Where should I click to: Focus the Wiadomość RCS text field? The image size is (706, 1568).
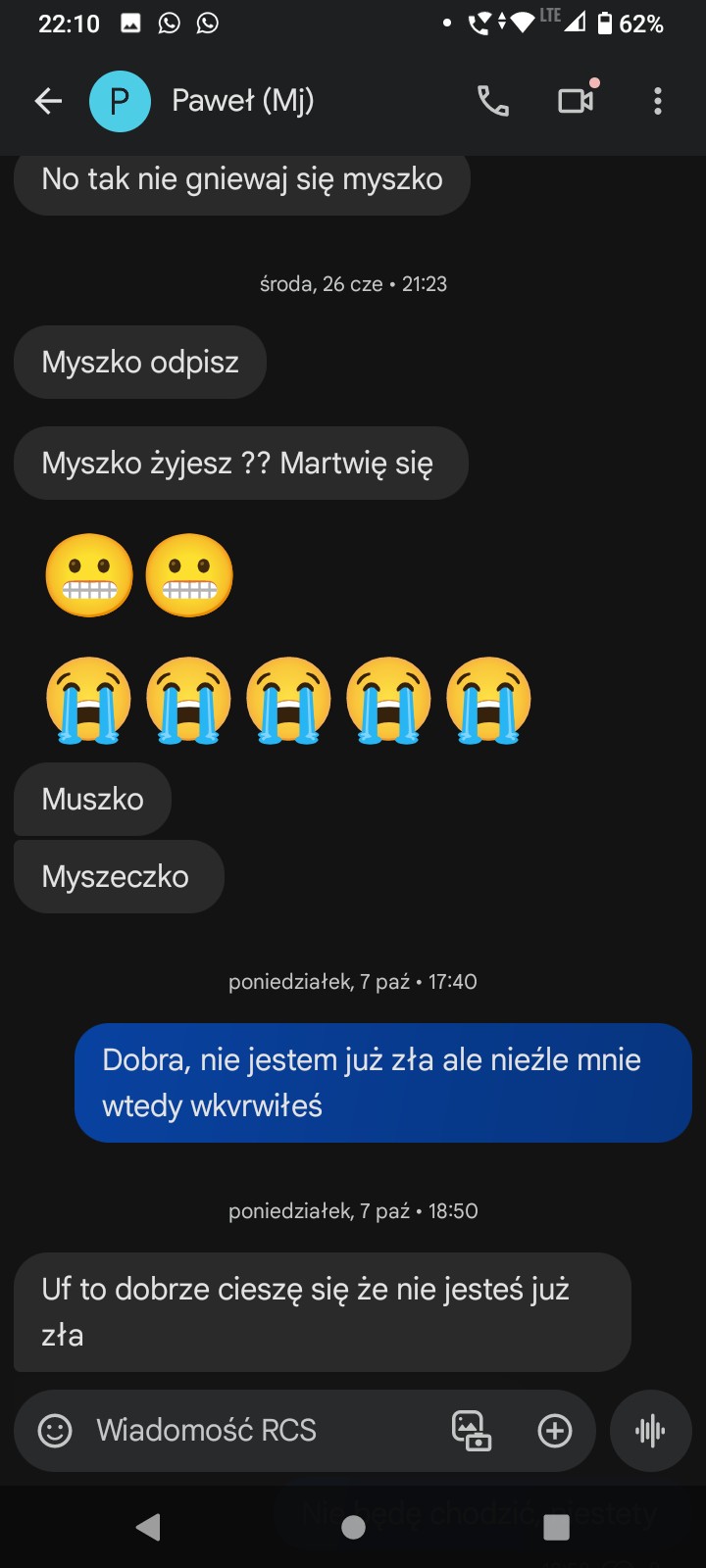255,1431
